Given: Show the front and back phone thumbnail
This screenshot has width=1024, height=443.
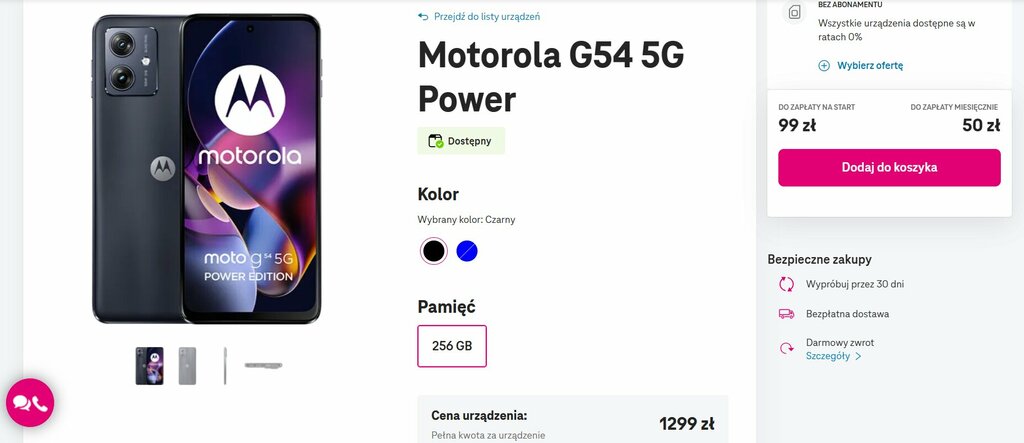Looking at the screenshot, I should pyautogui.click(x=149, y=366).
